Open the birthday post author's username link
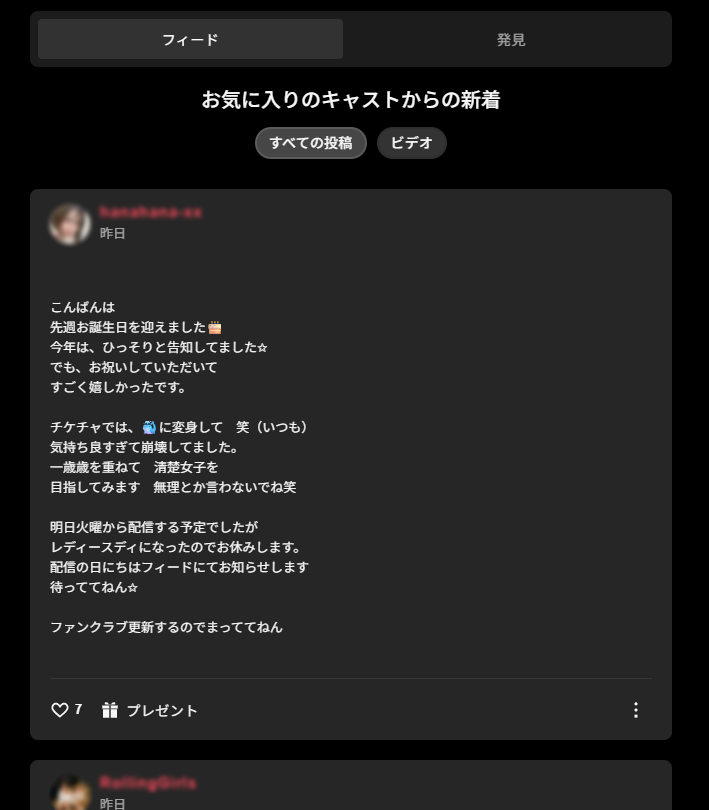The width and height of the screenshot is (709, 810). [x=150, y=212]
